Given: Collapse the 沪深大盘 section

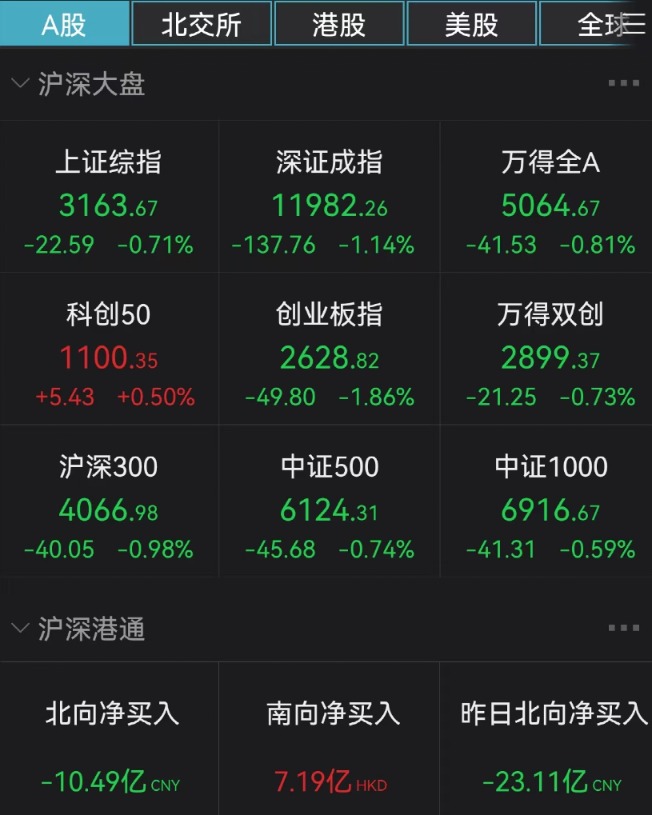Looking at the screenshot, I should tap(20, 84).
